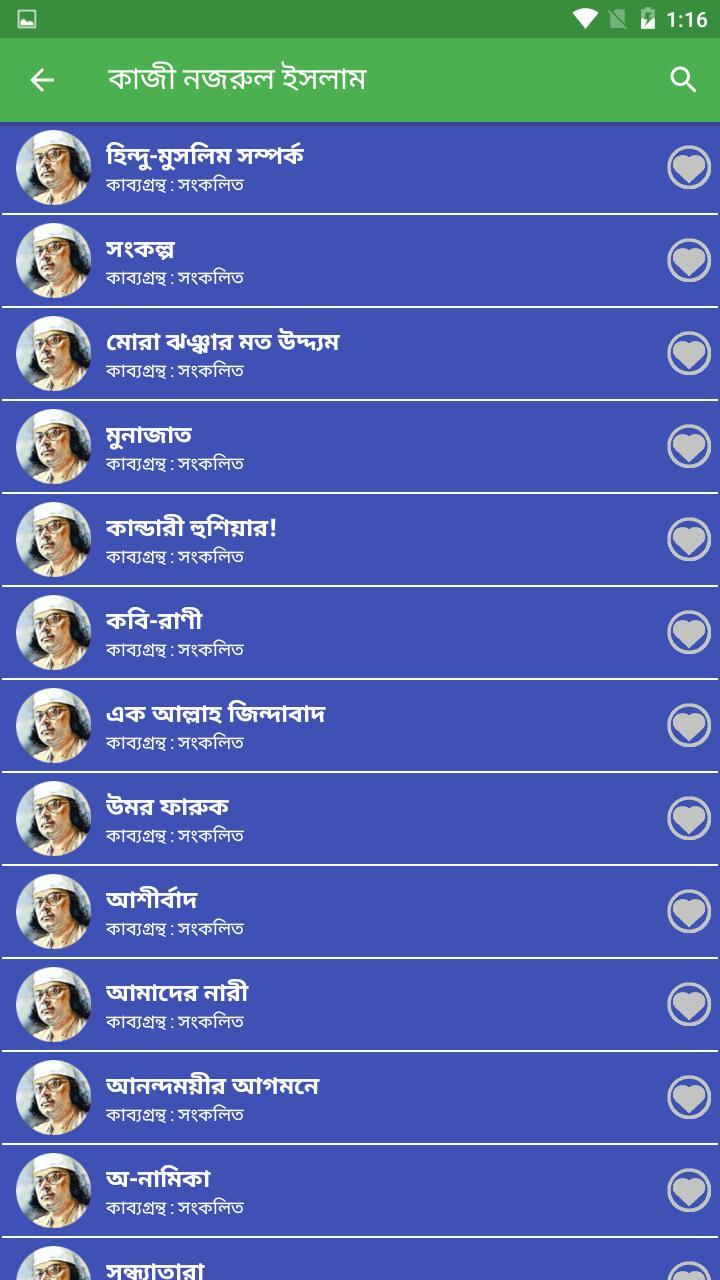Favorite the poem হিন্দু-মুসলিম সম্পর্ক
The image size is (720, 1280).
(x=689, y=167)
